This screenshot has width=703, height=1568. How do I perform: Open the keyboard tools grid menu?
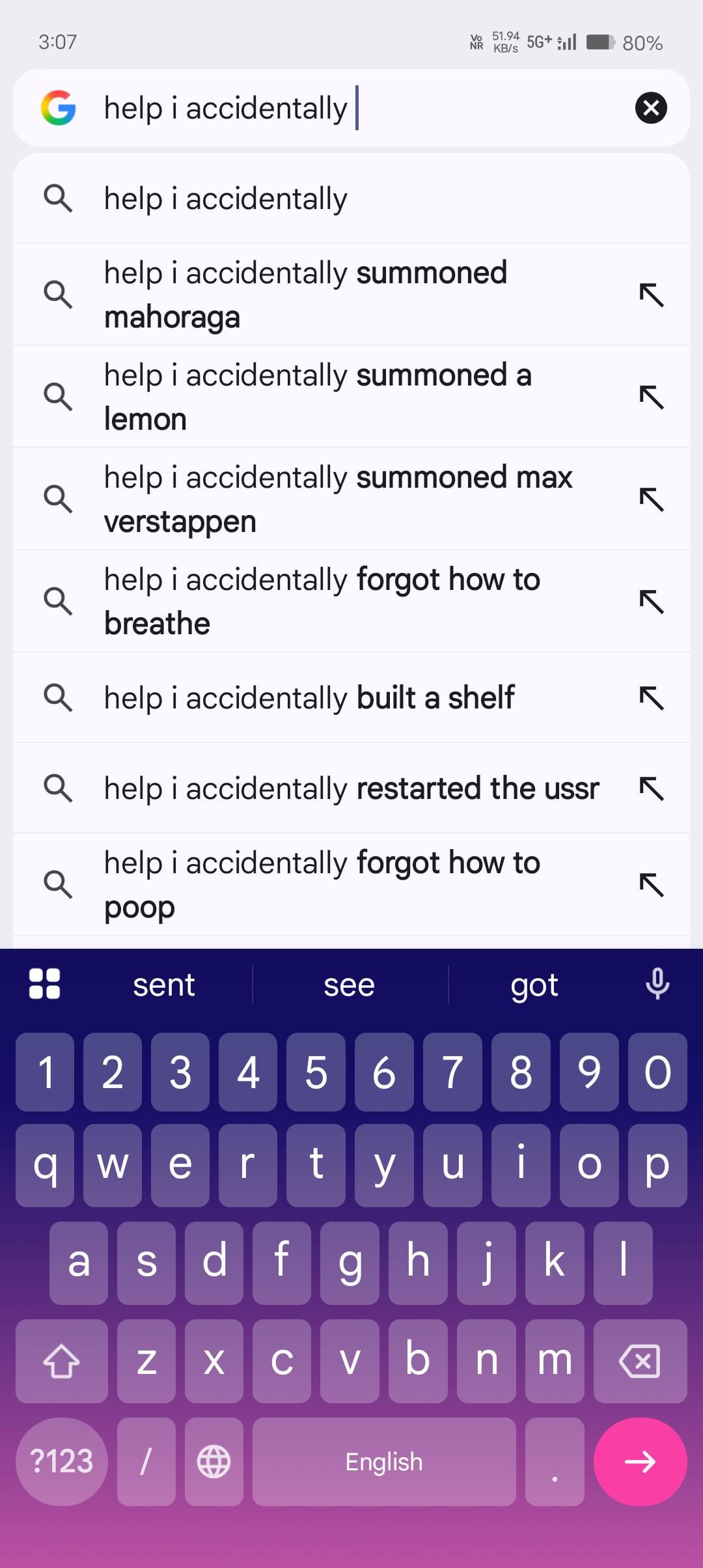pos(44,983)
